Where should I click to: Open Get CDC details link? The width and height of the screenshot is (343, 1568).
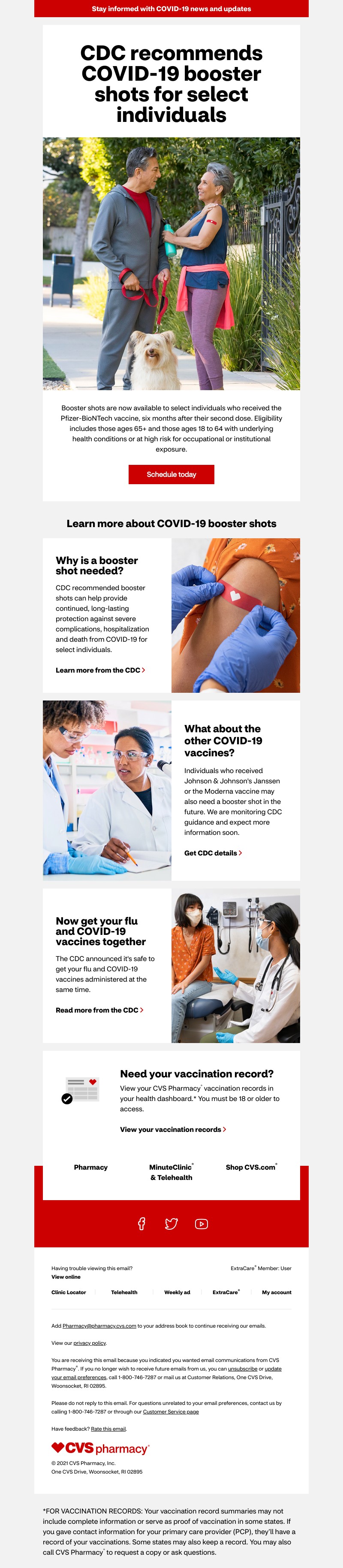[213, 853]
